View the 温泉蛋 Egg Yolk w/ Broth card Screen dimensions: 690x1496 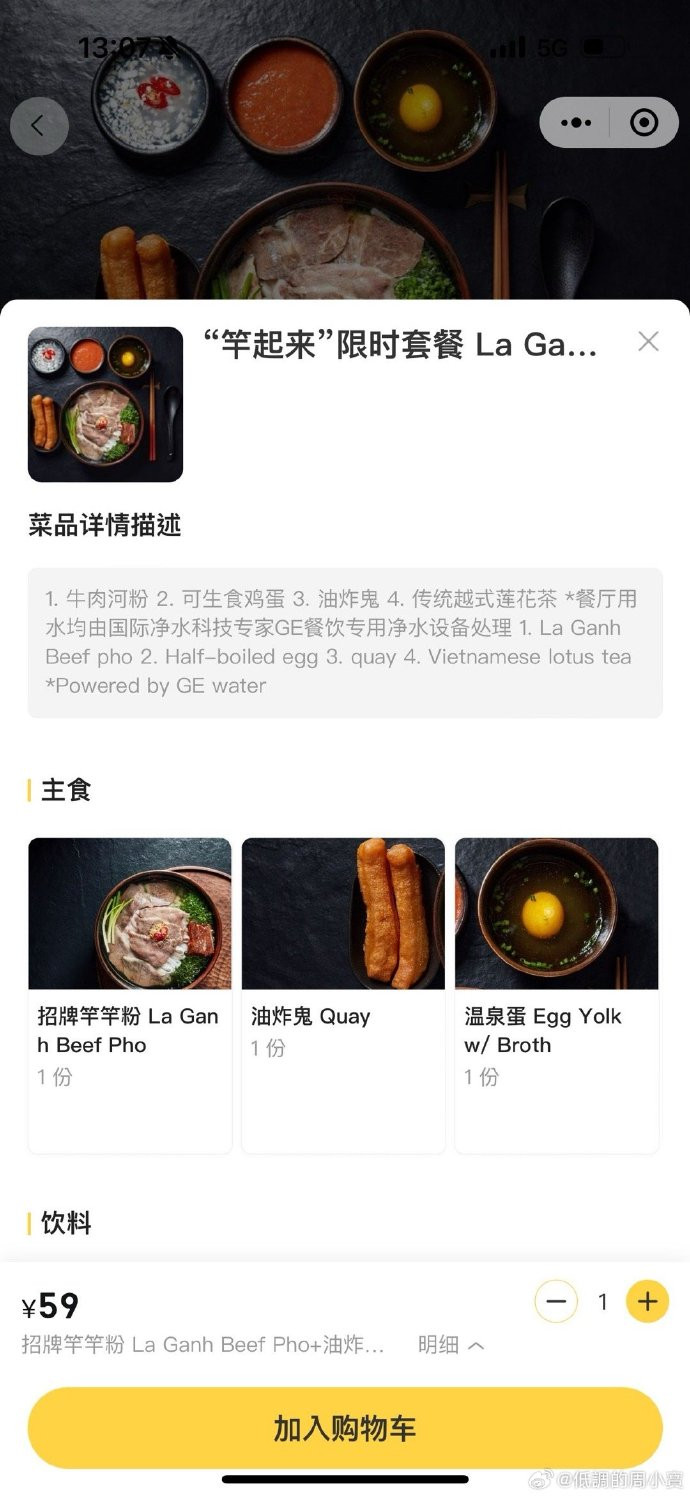pos(557,995)
